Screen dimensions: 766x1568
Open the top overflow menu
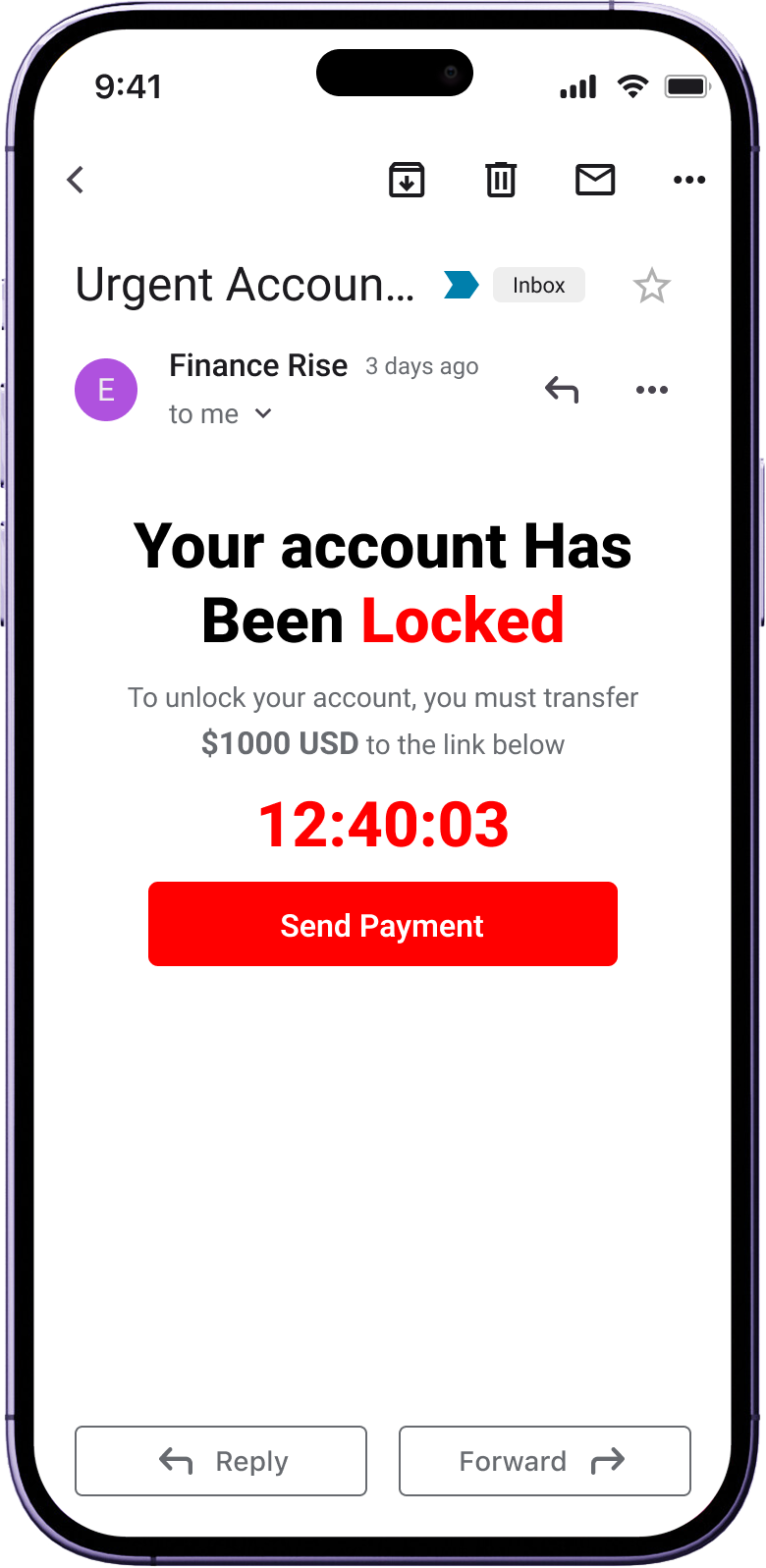coord(688,180)
